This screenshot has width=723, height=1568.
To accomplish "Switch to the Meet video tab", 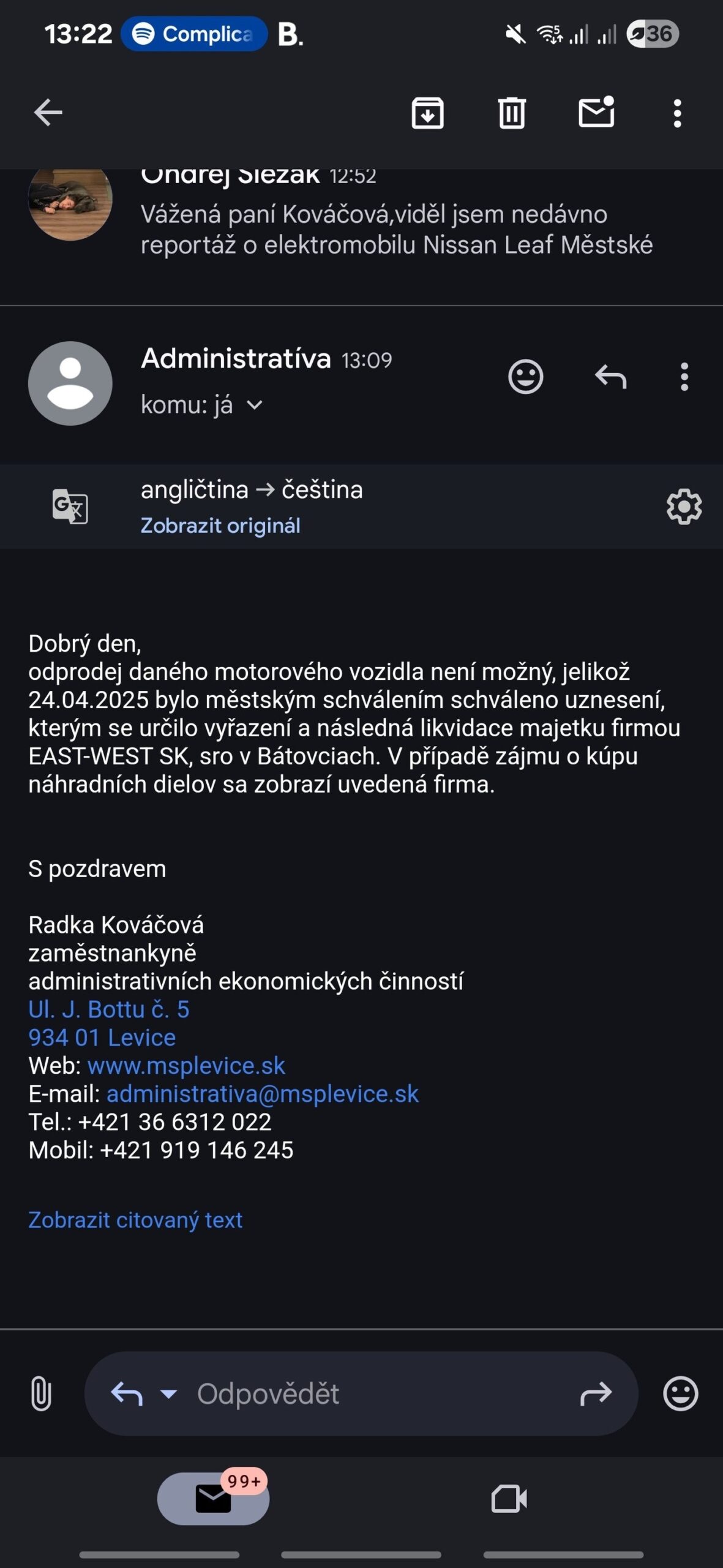I will (x=509, y=1499).
